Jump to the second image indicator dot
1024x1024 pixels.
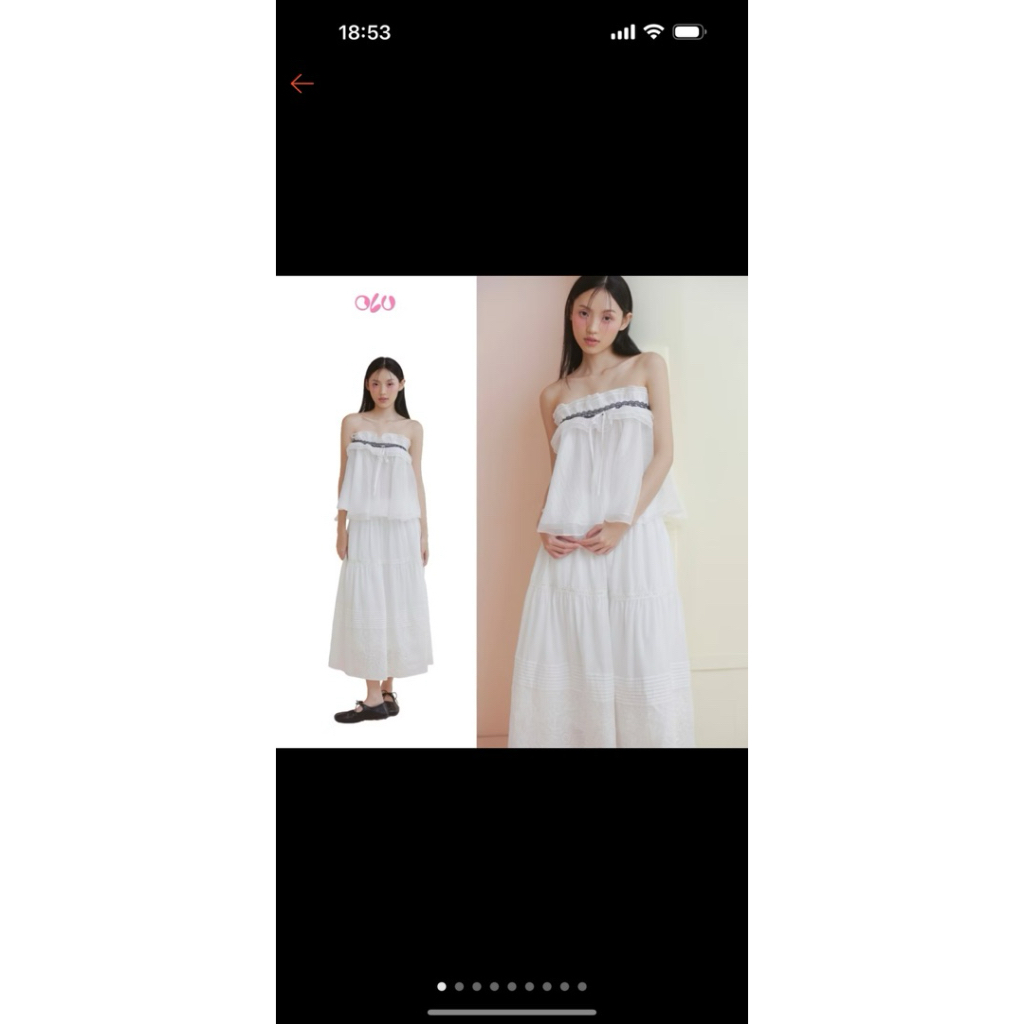pos(459,986)
